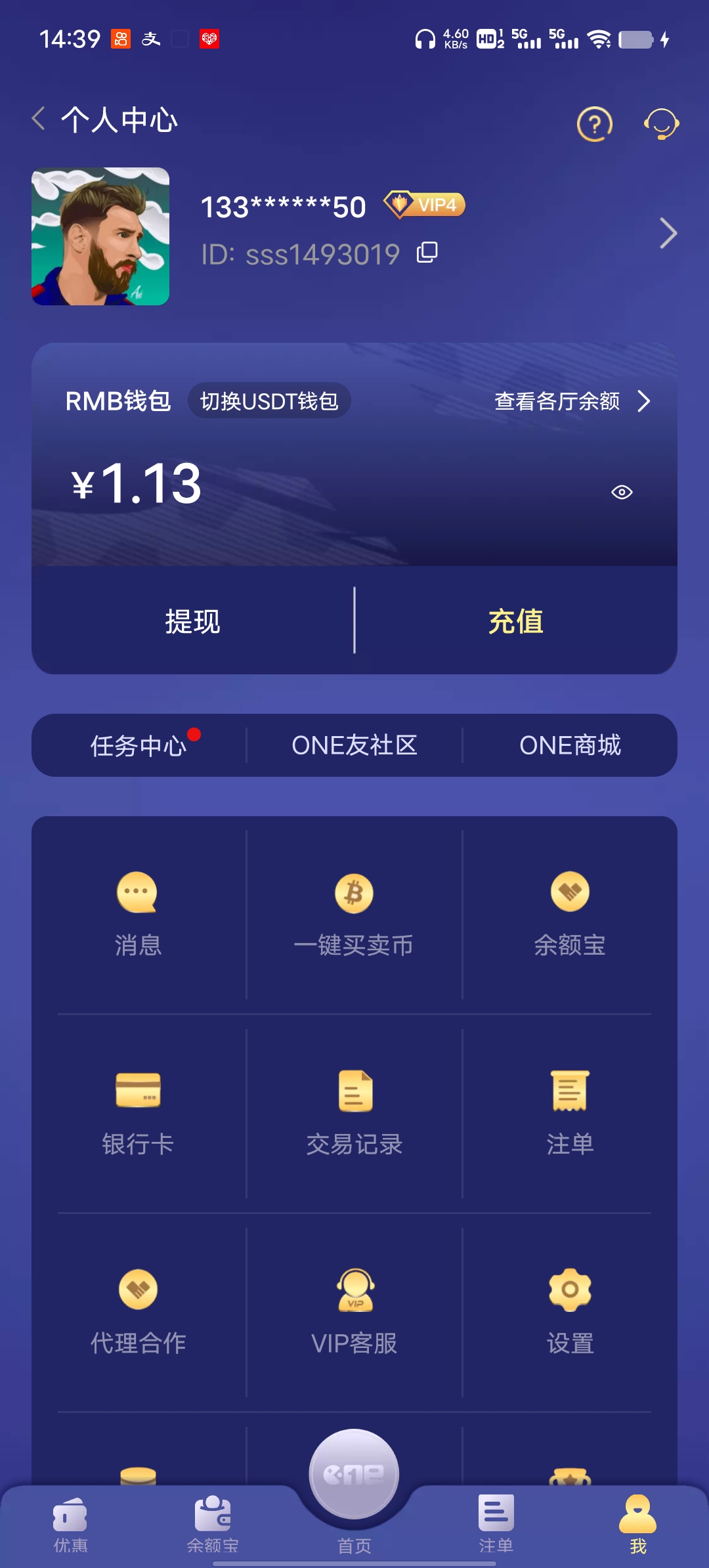Select the 注单 receipt icon
Viewport: 709px width, 1568px height.
570,1090
